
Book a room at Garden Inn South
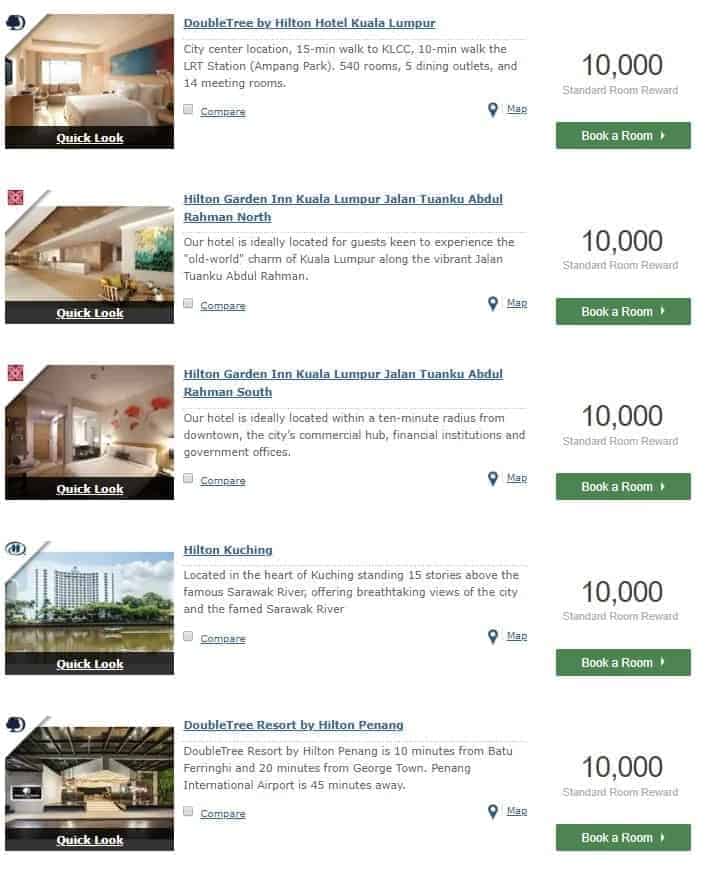point(622,487)
